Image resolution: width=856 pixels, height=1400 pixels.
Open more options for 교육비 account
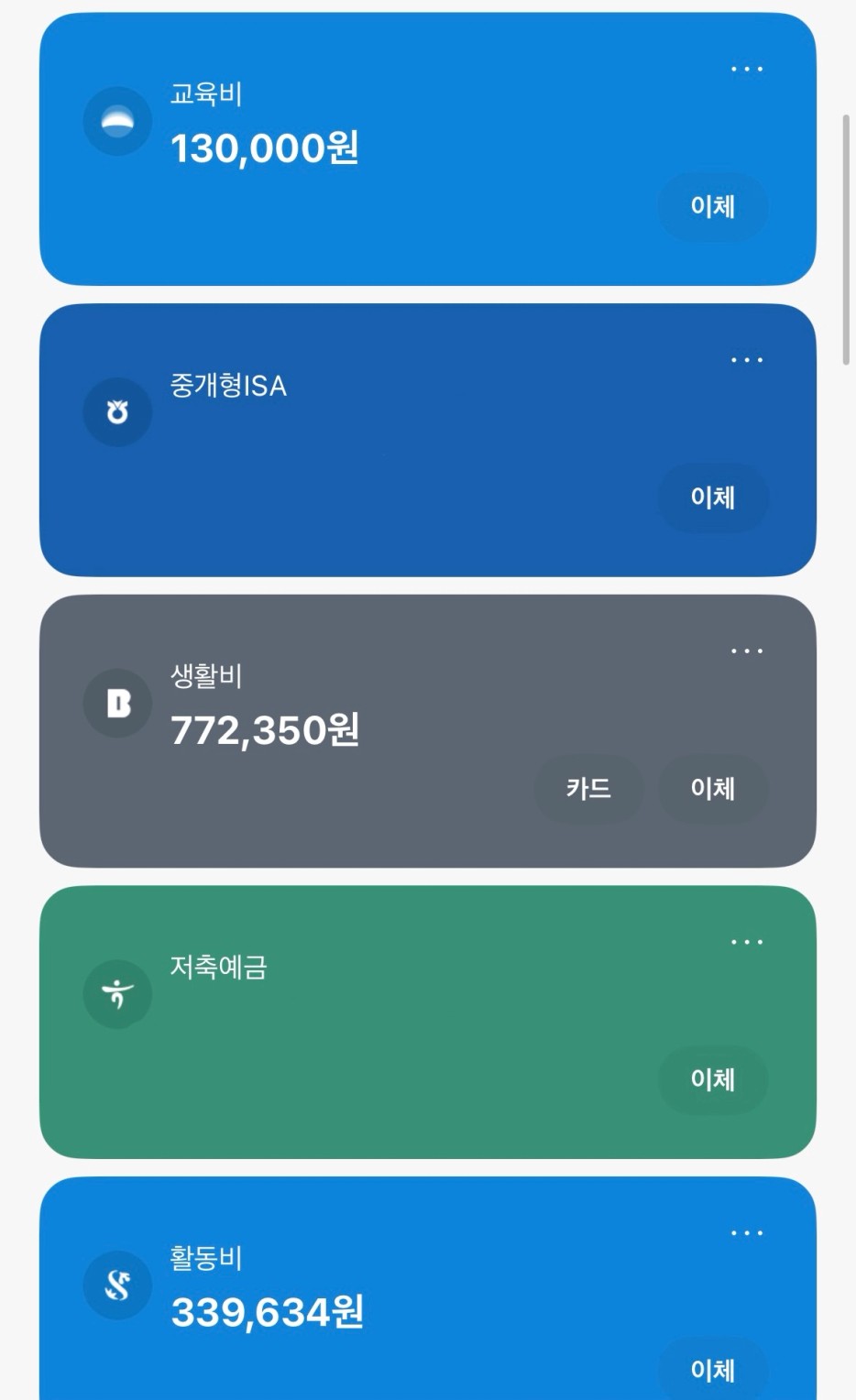click(x=746, y=69)
